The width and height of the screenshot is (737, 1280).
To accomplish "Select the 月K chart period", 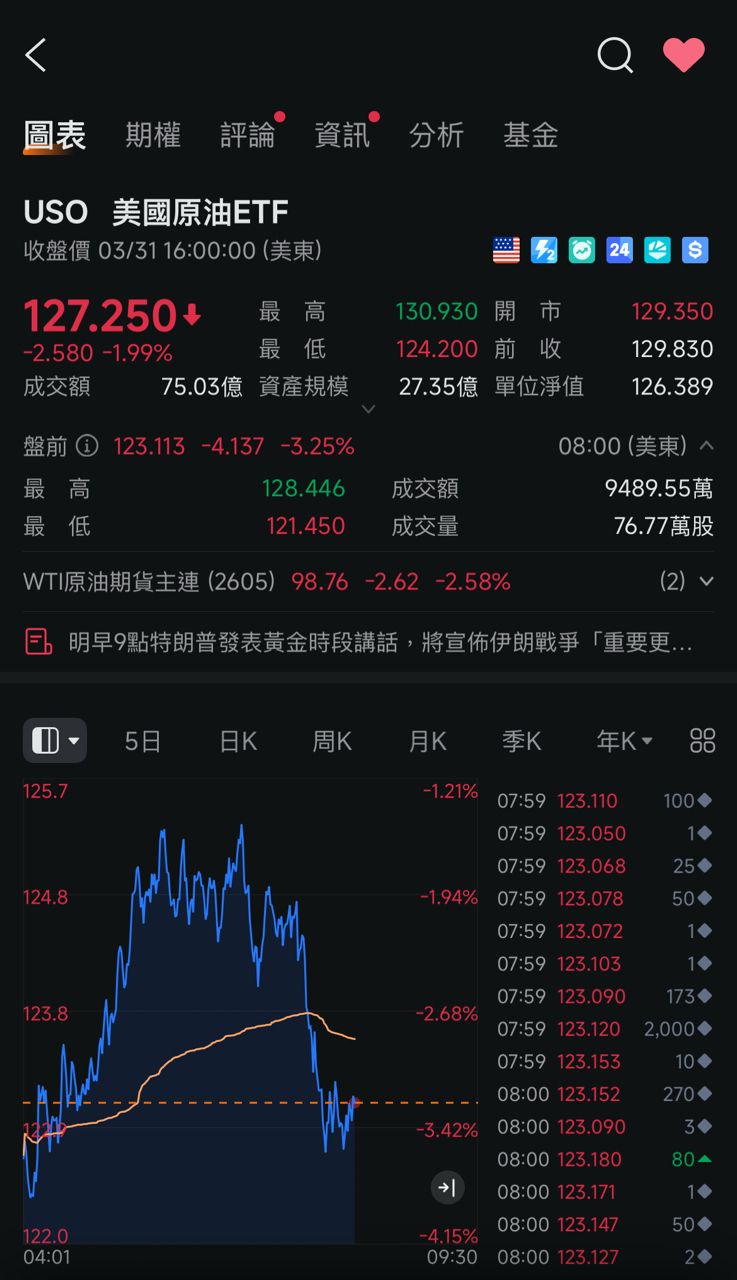I will tap(427, 741).
